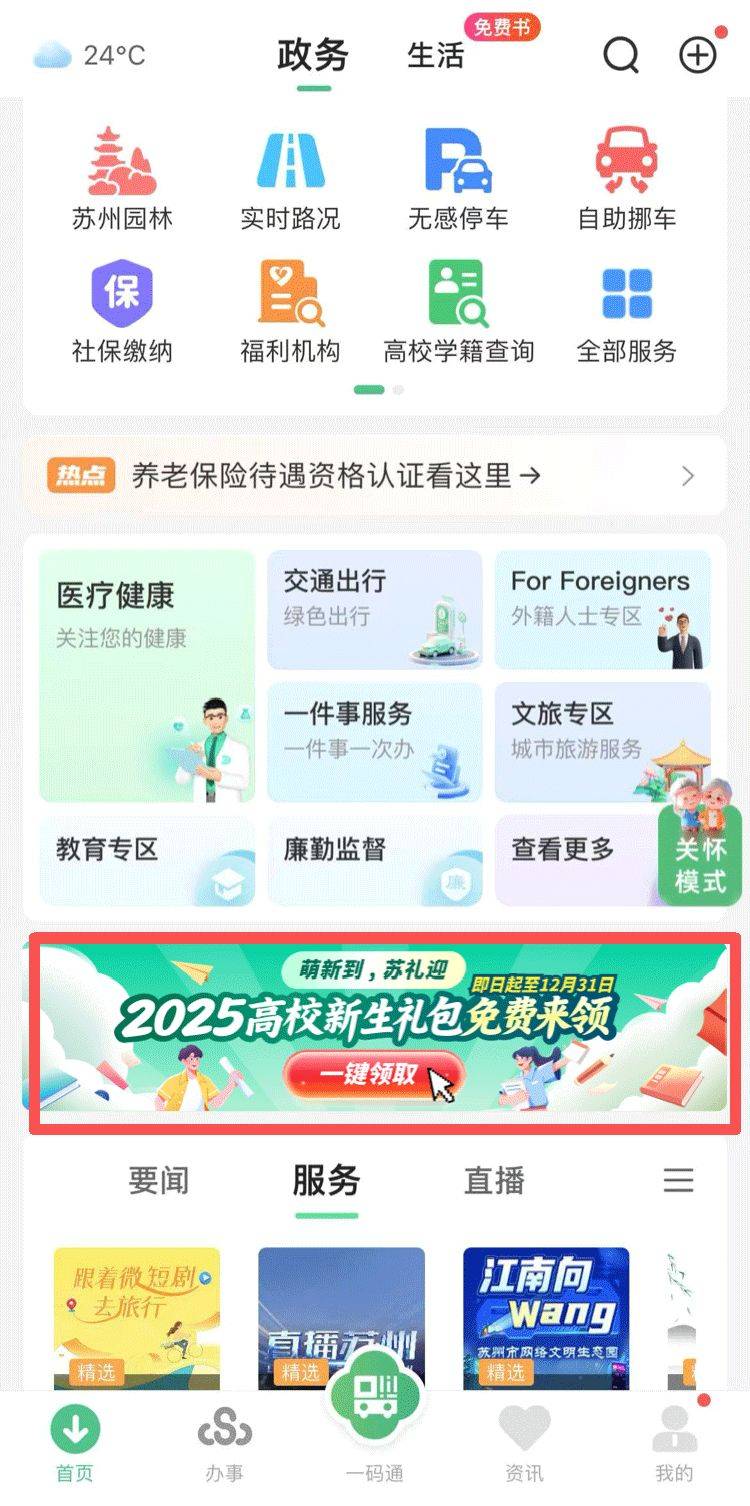Viewport: 750px width, 1506px height.
Task: Open the For Foreigners section
Action: (x=603, y=609)
